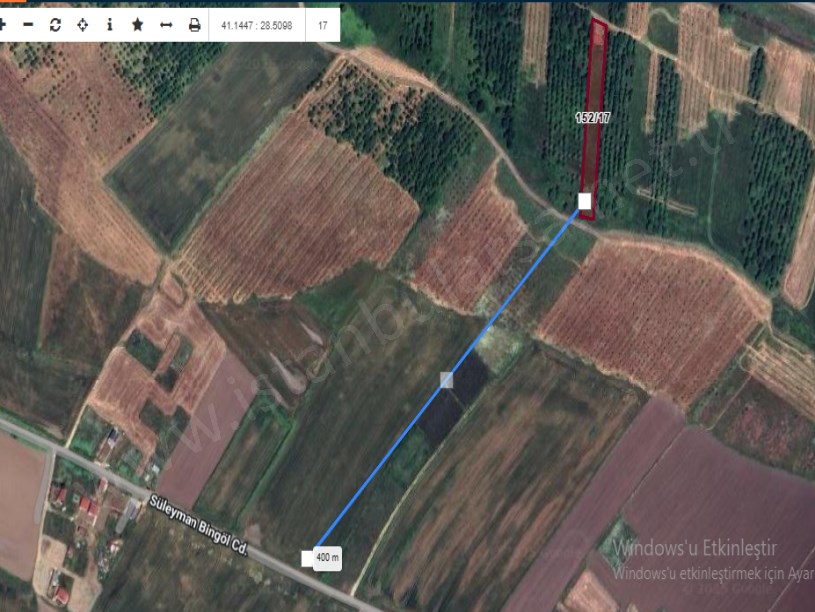Print the map
815x612 pixels.
click(194, 25)
